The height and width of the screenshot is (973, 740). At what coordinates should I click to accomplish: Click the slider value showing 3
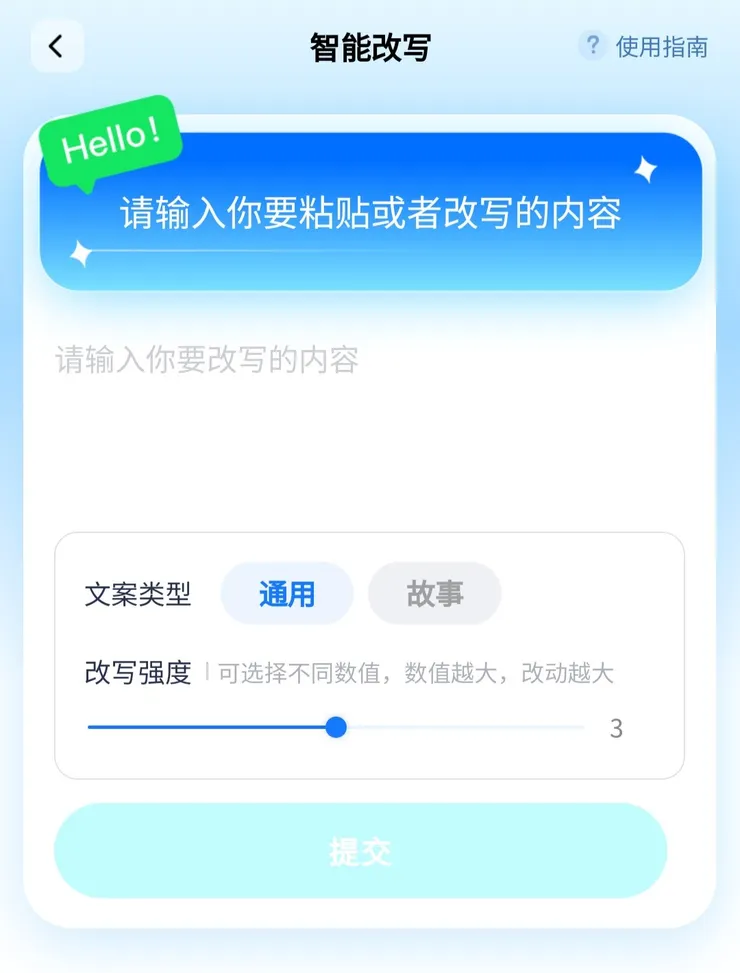pos(617,728)
